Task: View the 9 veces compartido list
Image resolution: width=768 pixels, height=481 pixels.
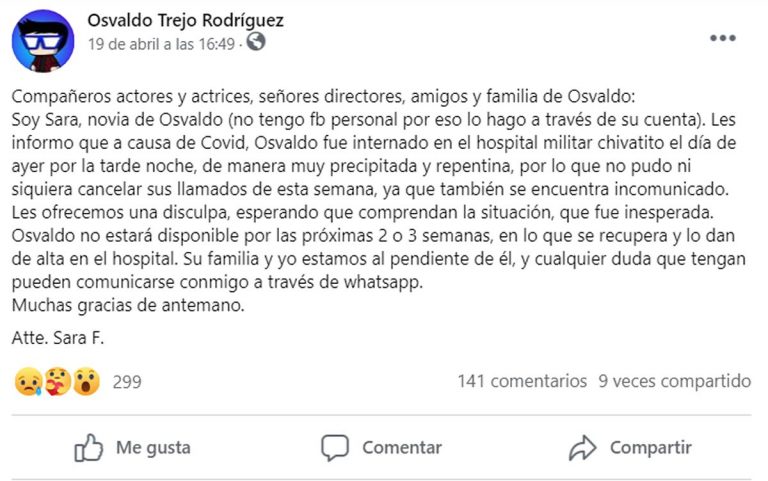Action: tap(674, 381)
